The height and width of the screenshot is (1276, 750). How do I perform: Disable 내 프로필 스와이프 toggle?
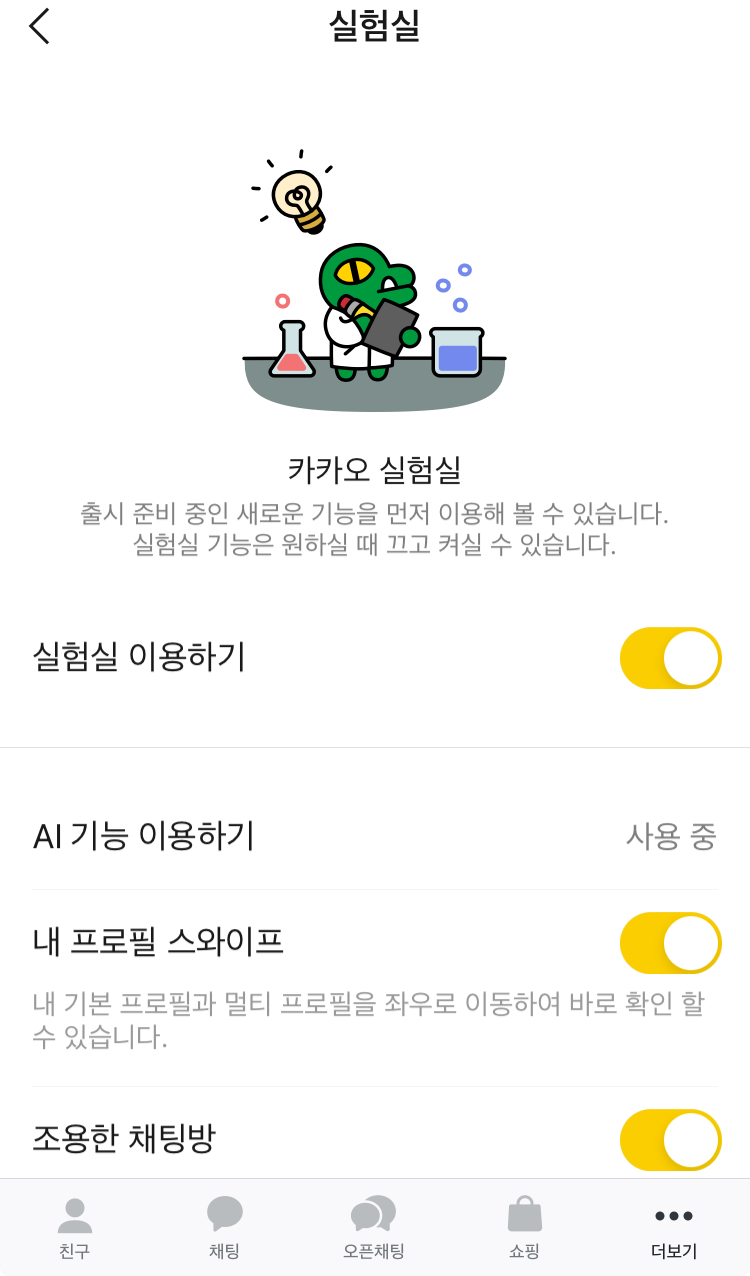point(670,943)
